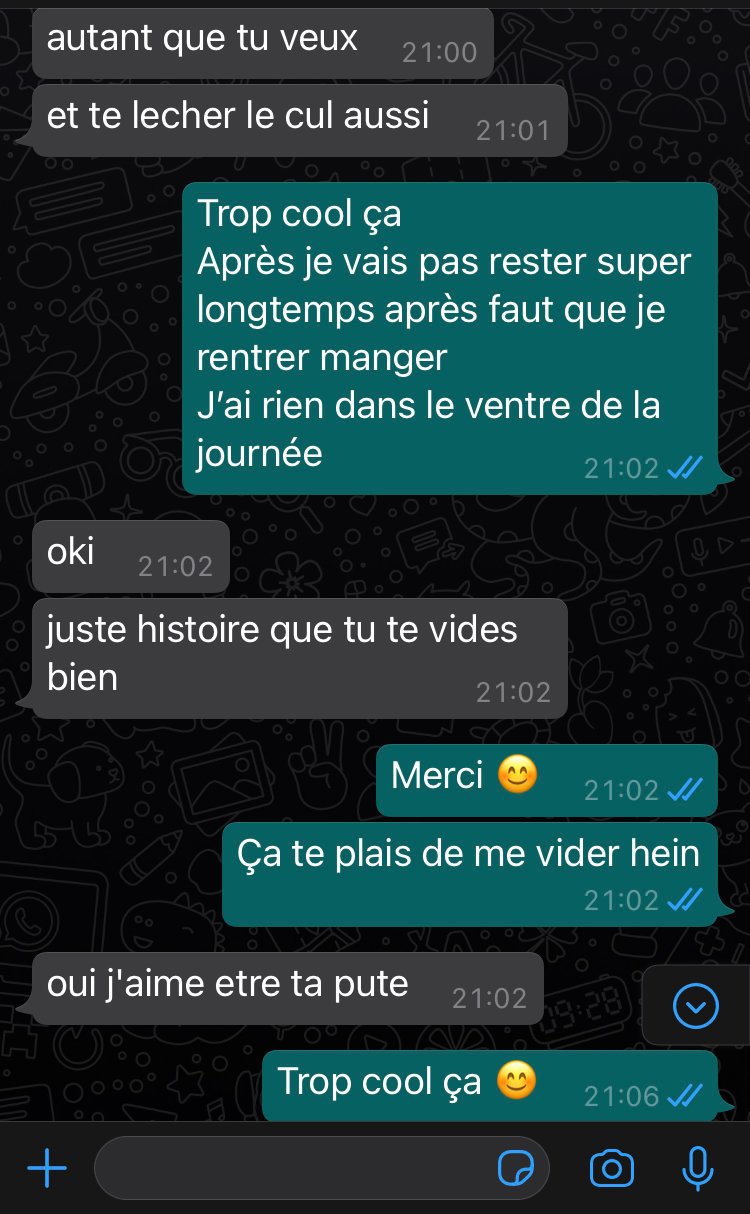Tap the message text field
Image resolution: width=750 pixels, height=1214 pixels.
click(x=321, y=1167)
